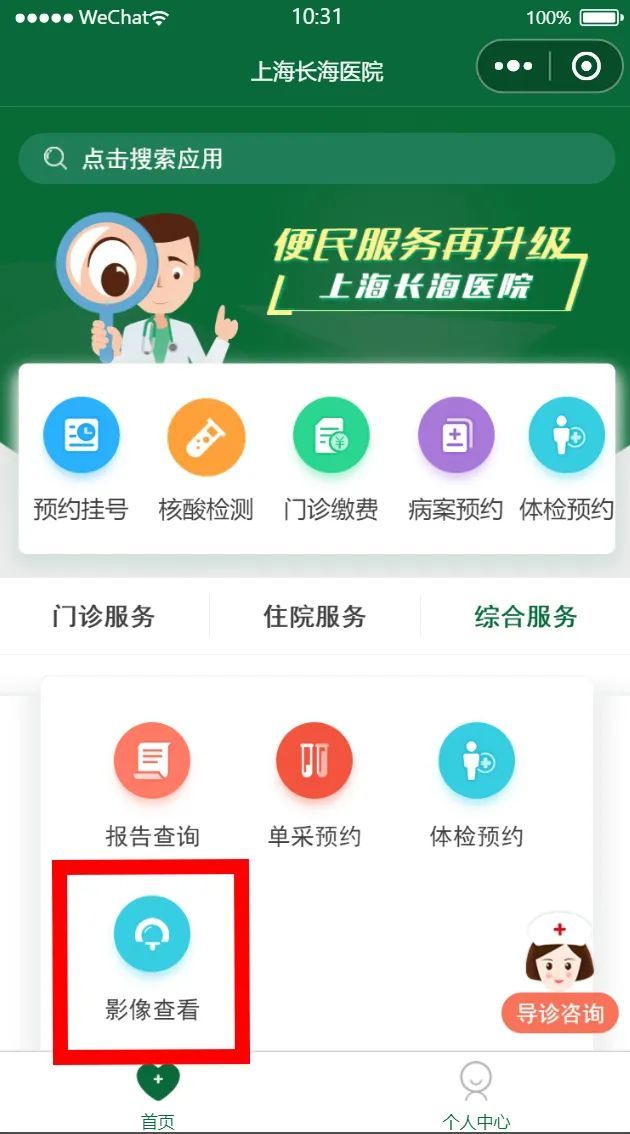The height and width of the screenshot is (1134, 630).
Task: Switch to the 住院服务 tab
Action: 315,617
